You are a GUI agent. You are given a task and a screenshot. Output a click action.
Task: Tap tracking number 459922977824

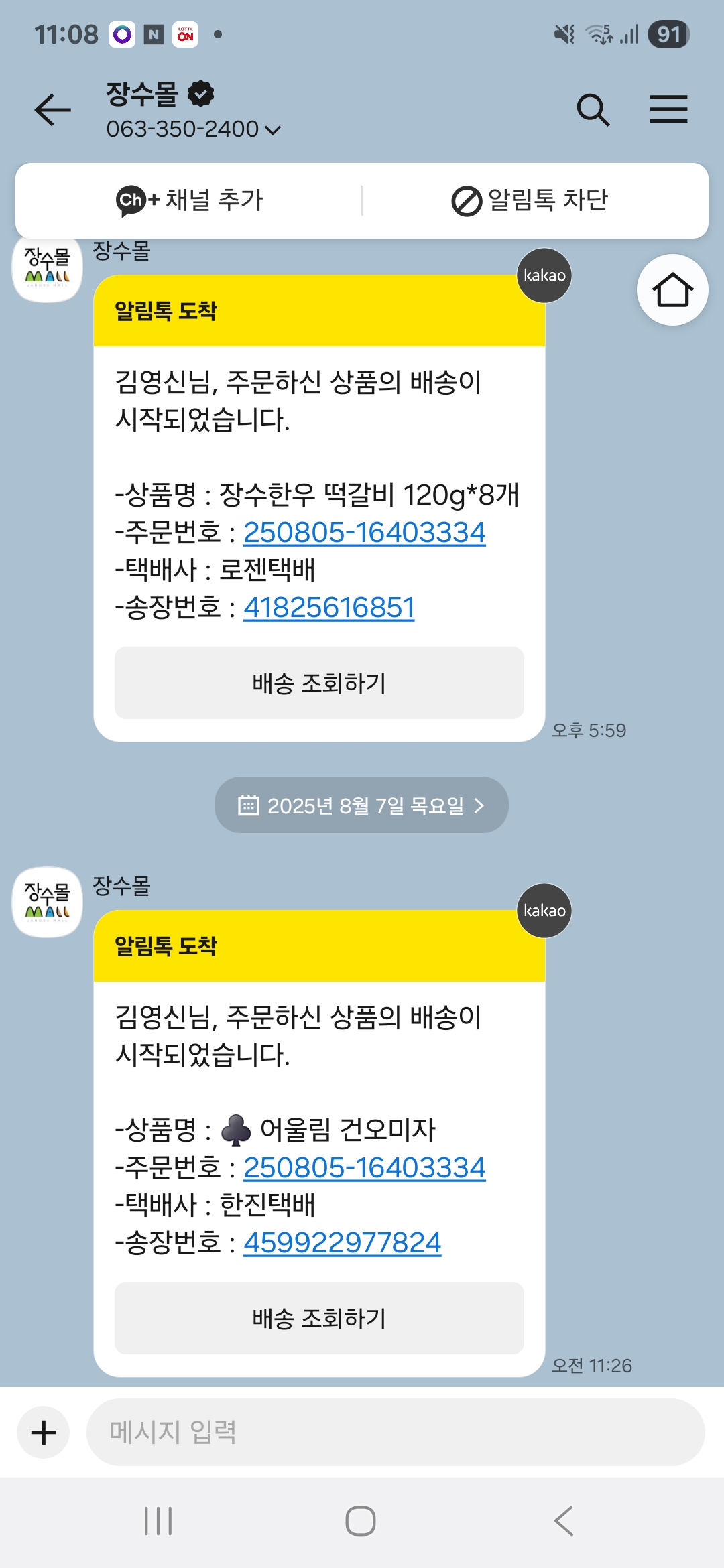(342, 1243)
